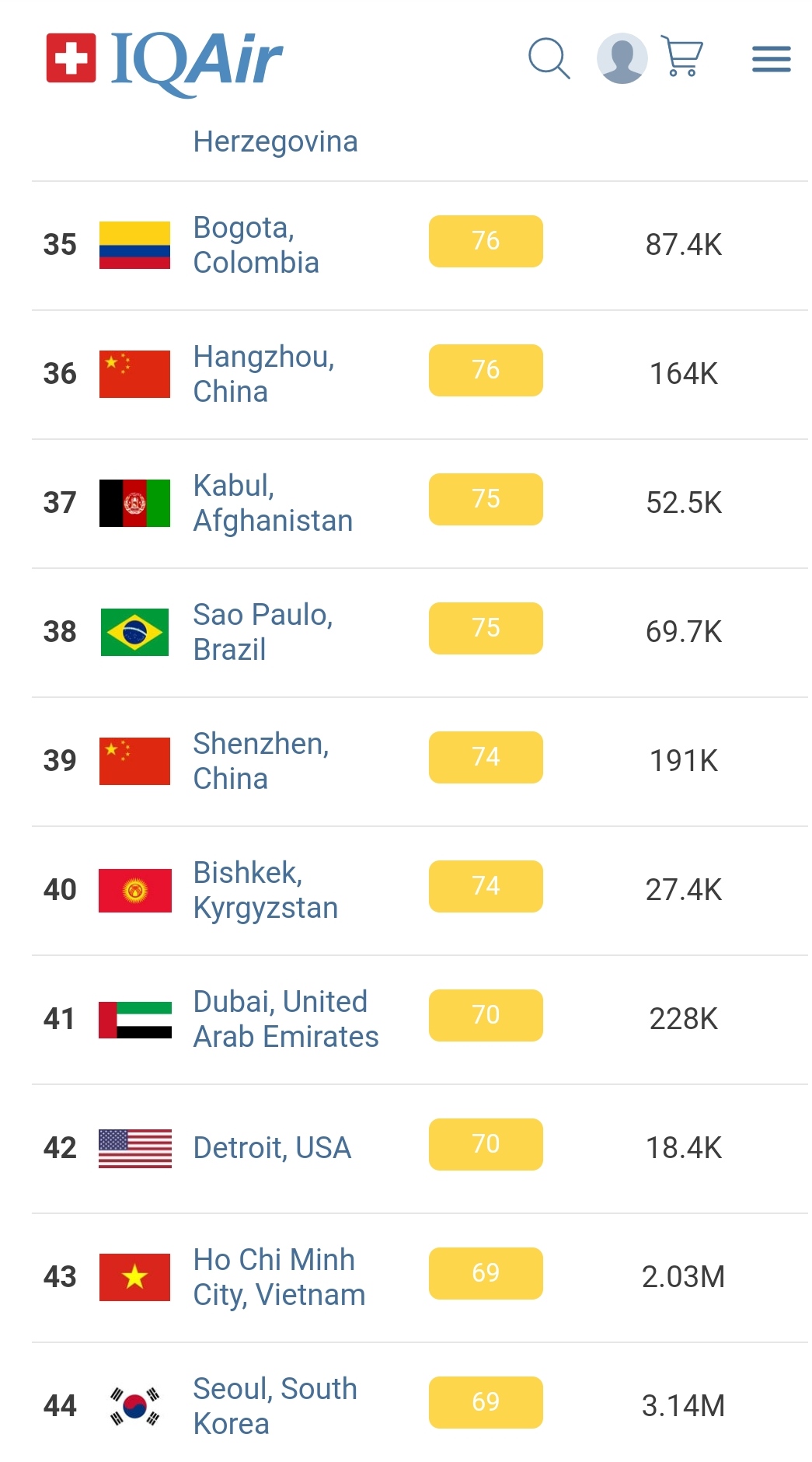Tap Bishkek, Kyrgyzstan city link
The height and width of the screenshot is (1462, 812).
(265, 890)
